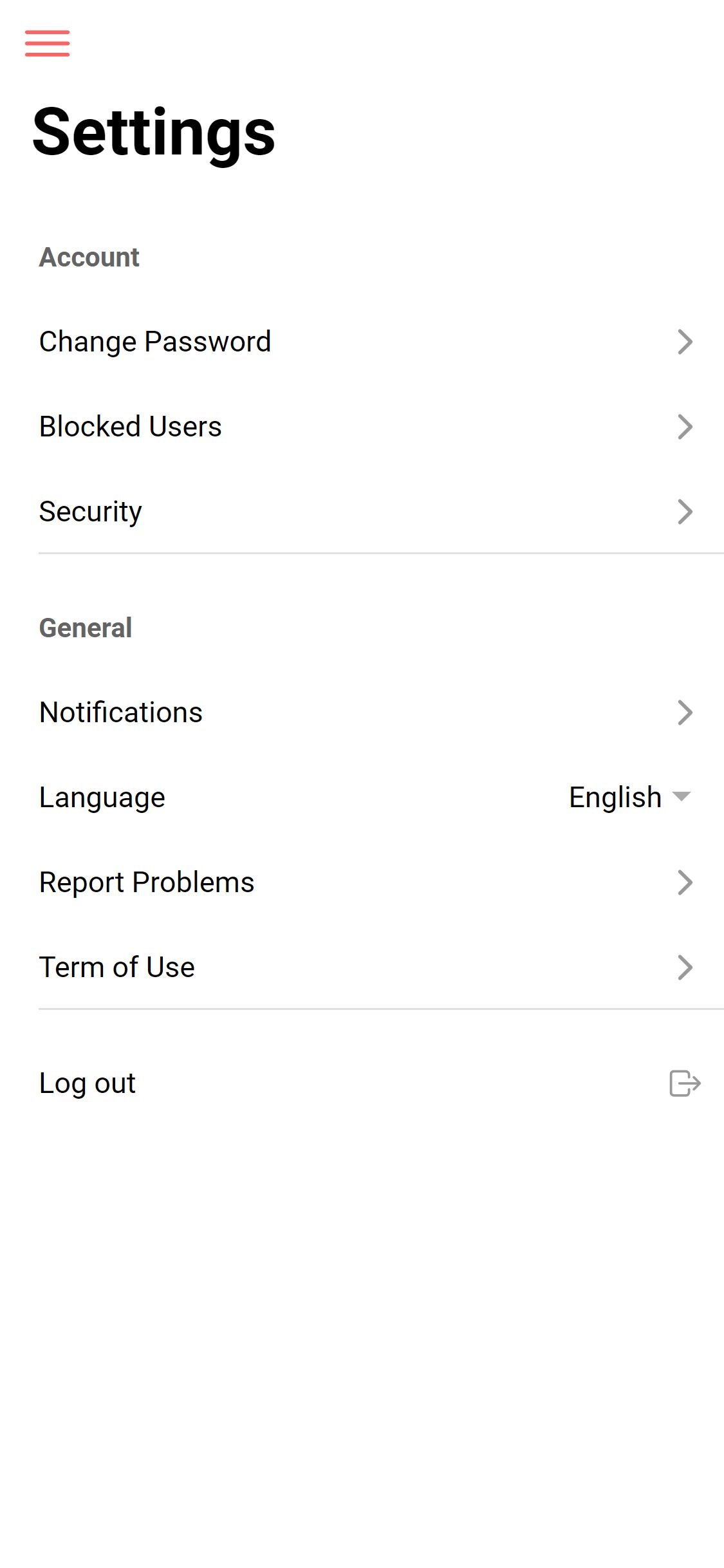Read the Term of Use
This screenshot has width=724, height=1568.
[x=367, y=967]
